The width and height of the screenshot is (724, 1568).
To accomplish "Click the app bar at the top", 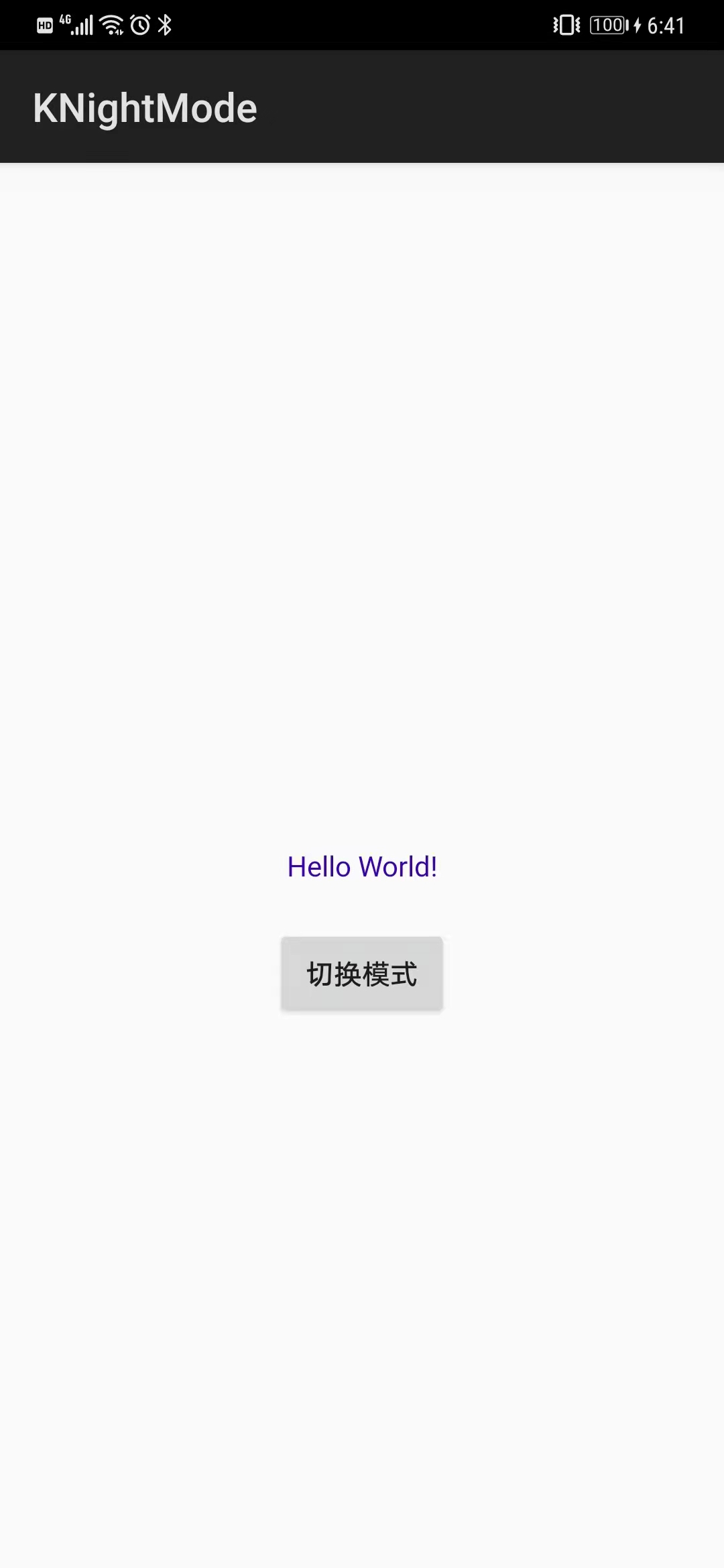I will (362, 106).
